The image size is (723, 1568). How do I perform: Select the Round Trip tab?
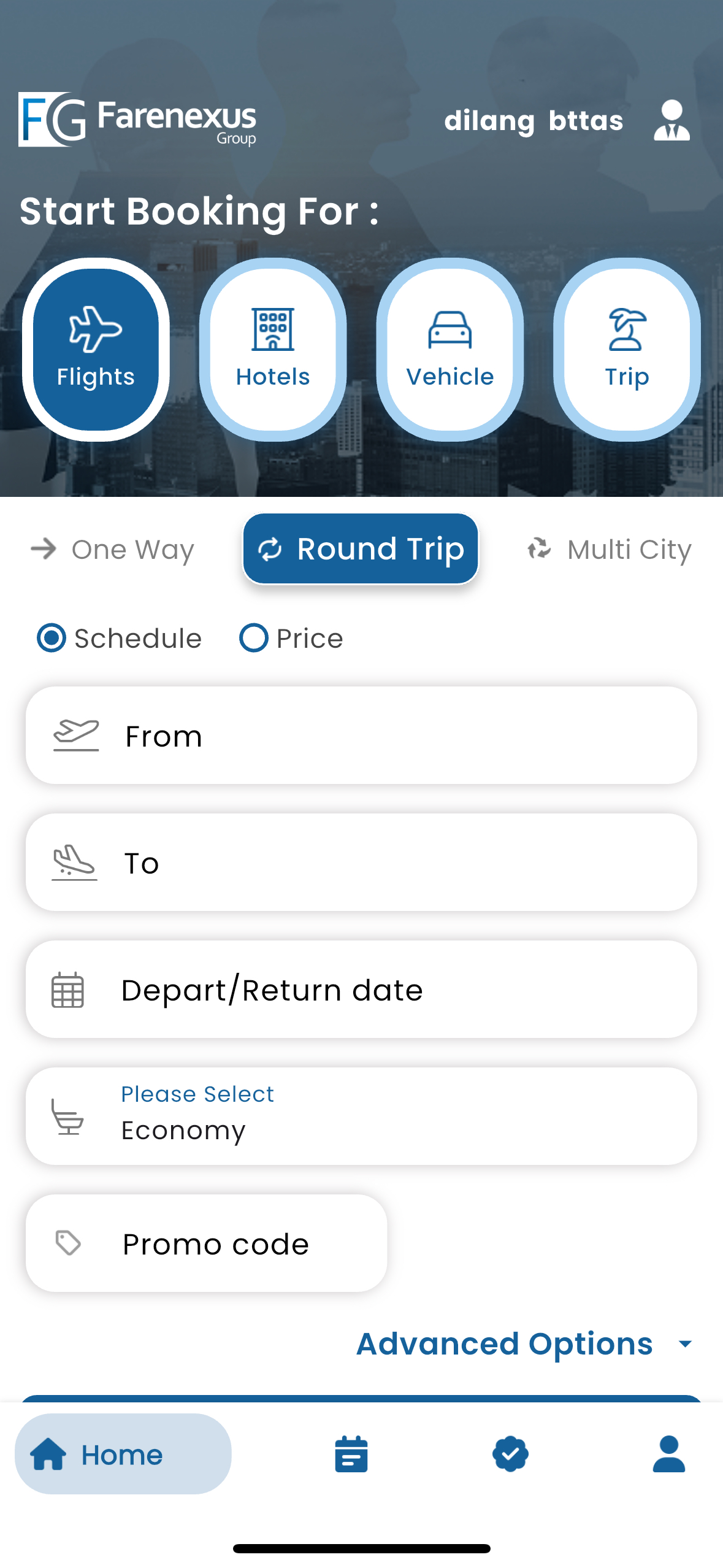pyautogui.click(x=361, y=548)
